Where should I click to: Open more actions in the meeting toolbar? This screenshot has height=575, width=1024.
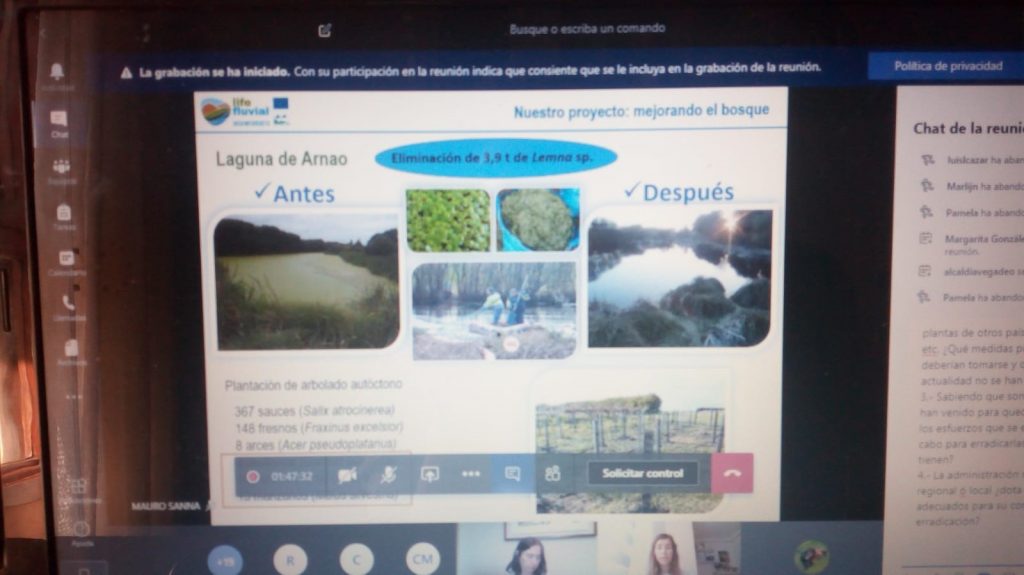(471, 474)
